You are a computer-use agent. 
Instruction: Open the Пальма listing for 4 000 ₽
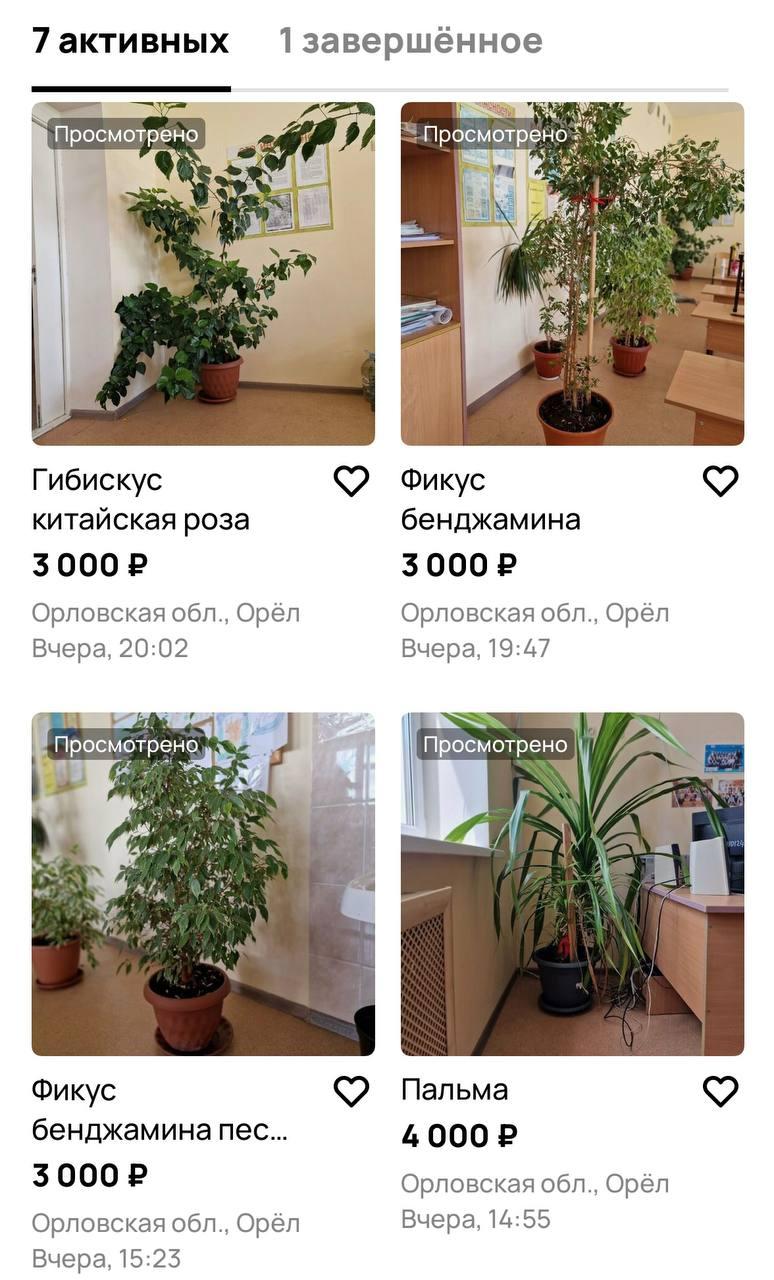pos(572,884)
